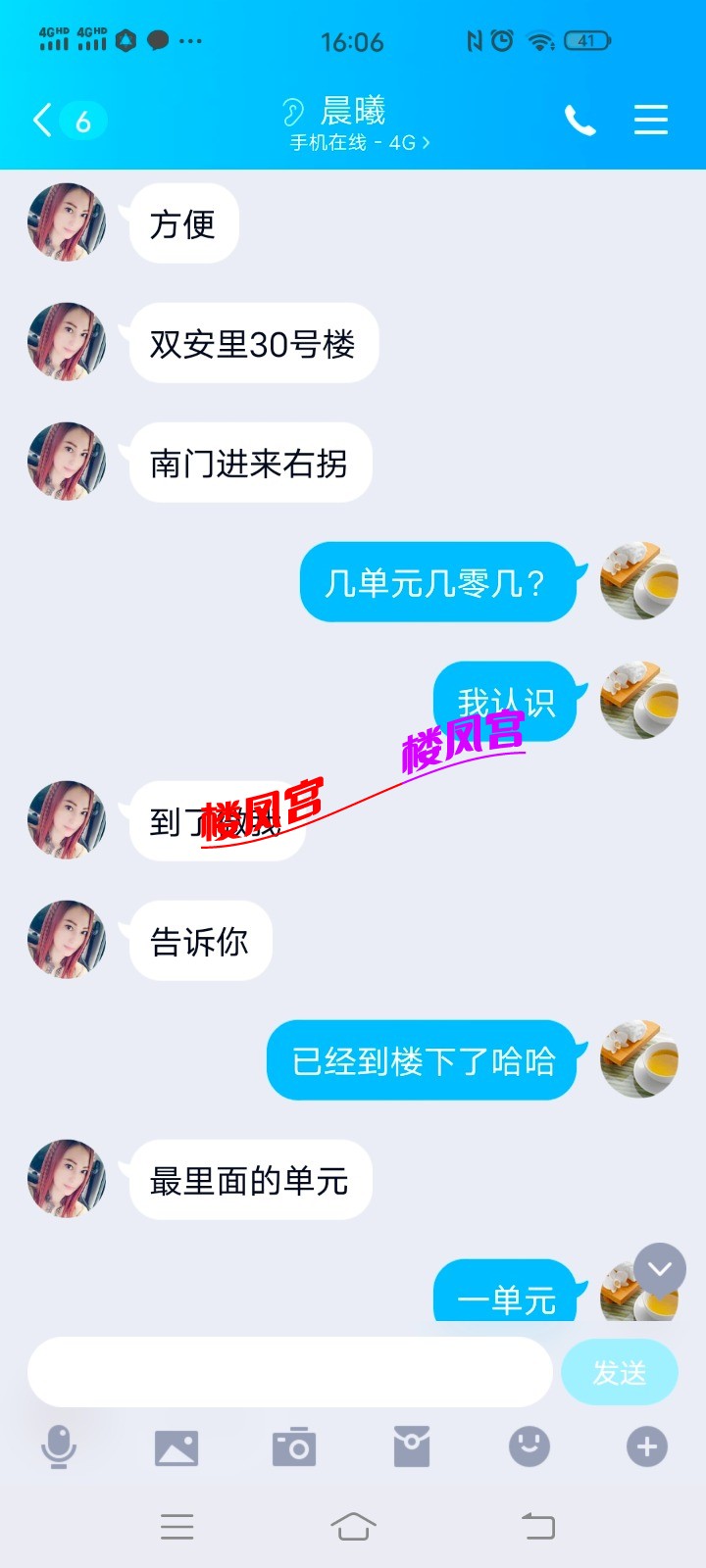Open my avatar beside 几单元几零几？
This screenshot has height=1568, width=706.
click(639, 581)
